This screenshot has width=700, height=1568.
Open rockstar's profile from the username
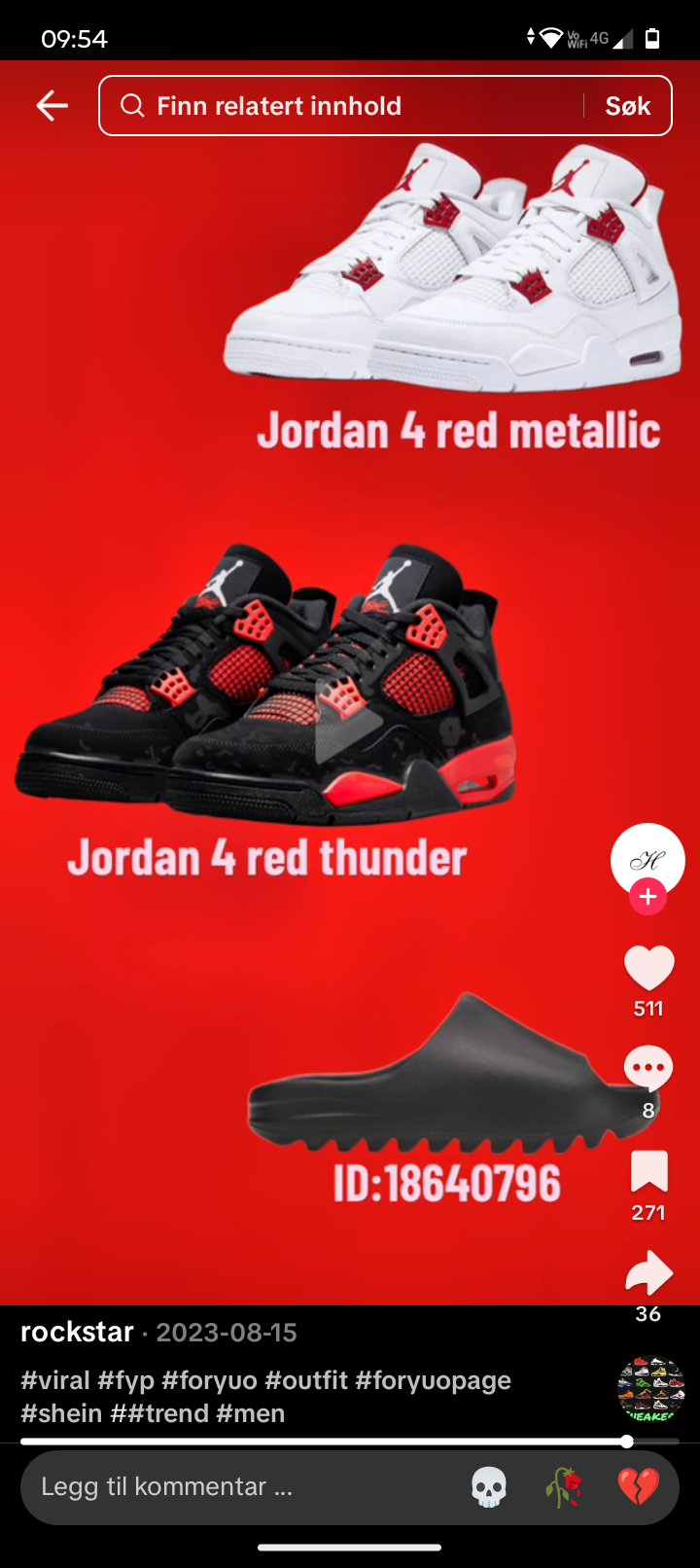[77, 1332]
